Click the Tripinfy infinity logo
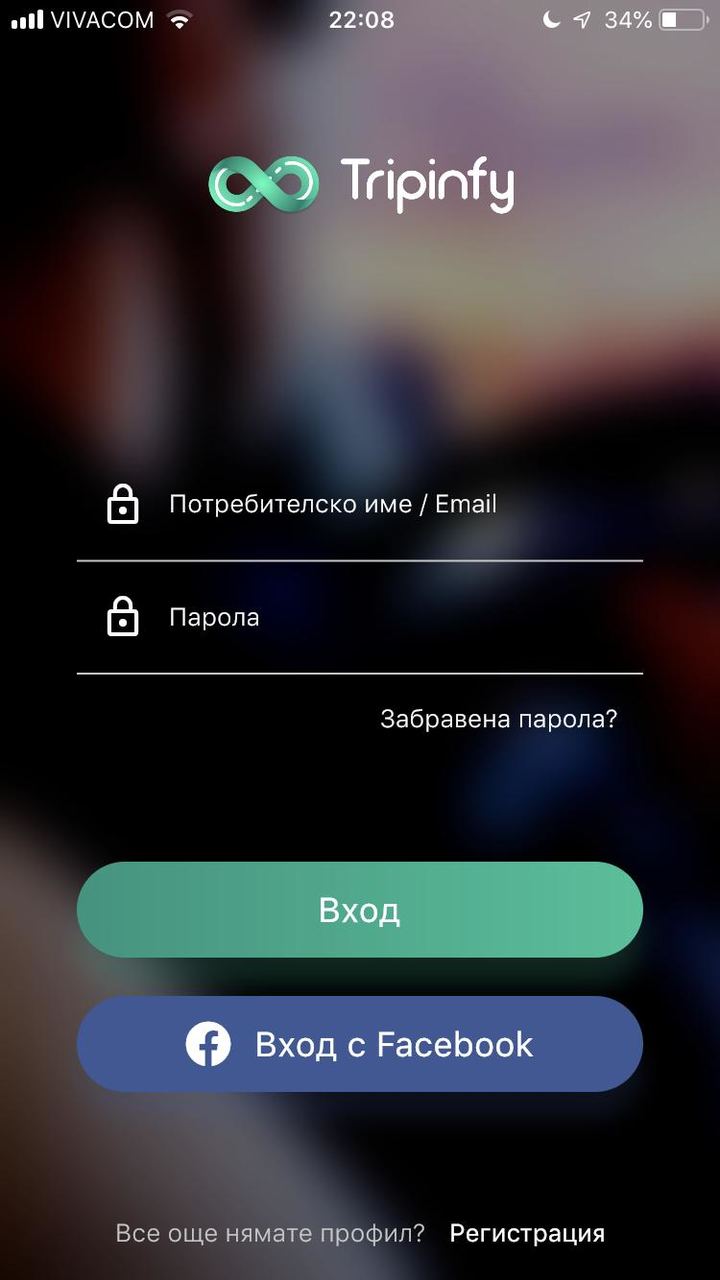Viewport: 720px width, 1280px height. pos(262,183)
